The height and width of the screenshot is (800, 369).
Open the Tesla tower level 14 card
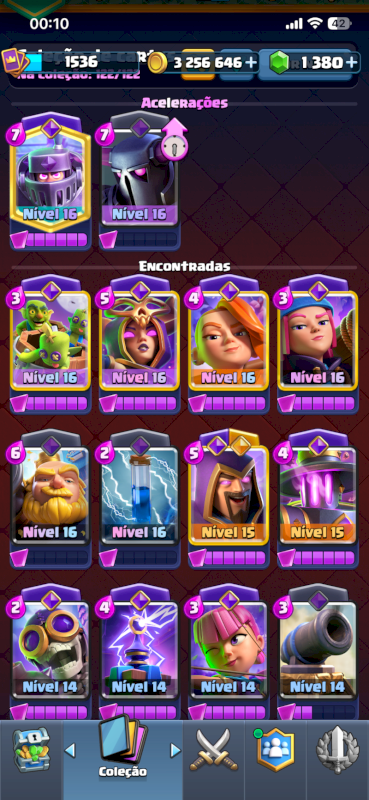[139, 652]
